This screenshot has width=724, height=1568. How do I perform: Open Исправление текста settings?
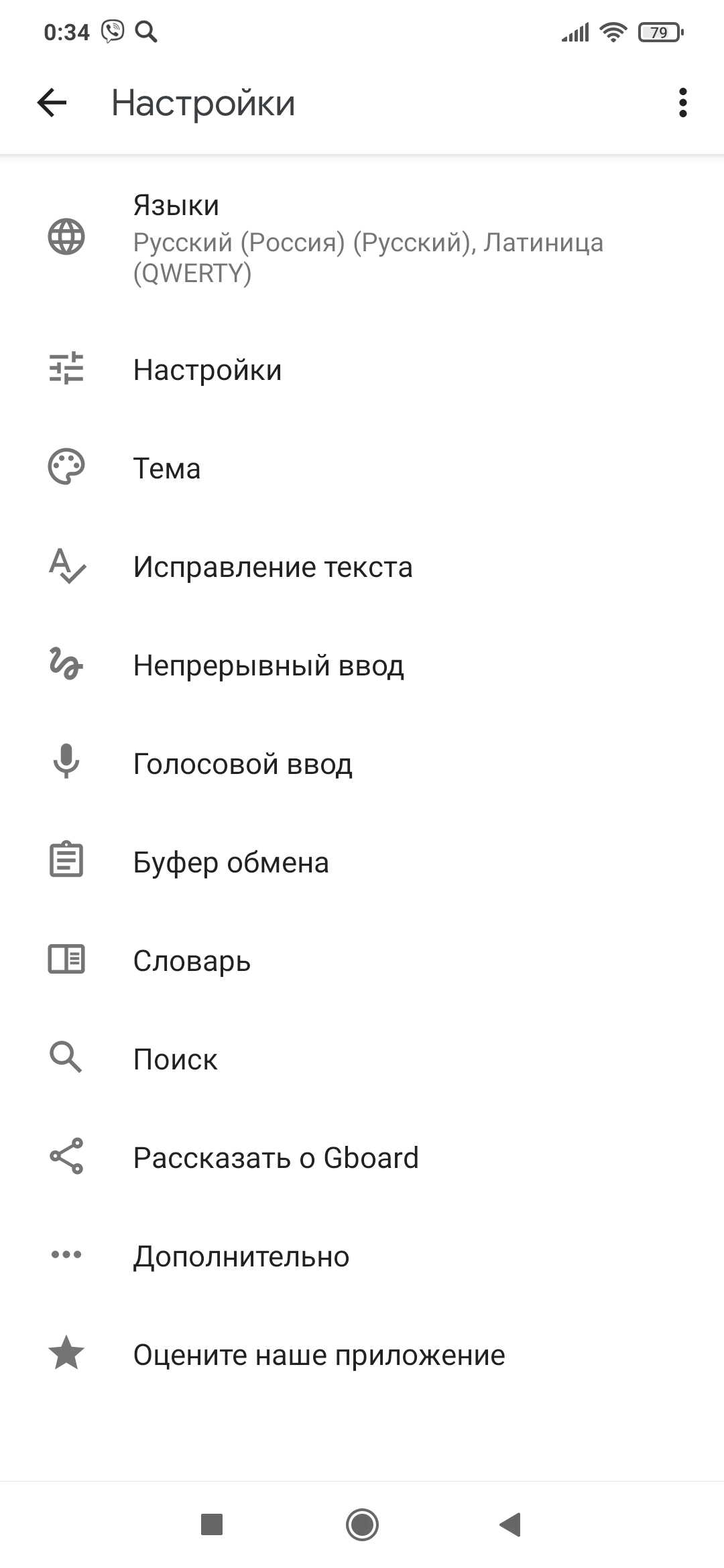pyautogui.click(x=362, y=567)
